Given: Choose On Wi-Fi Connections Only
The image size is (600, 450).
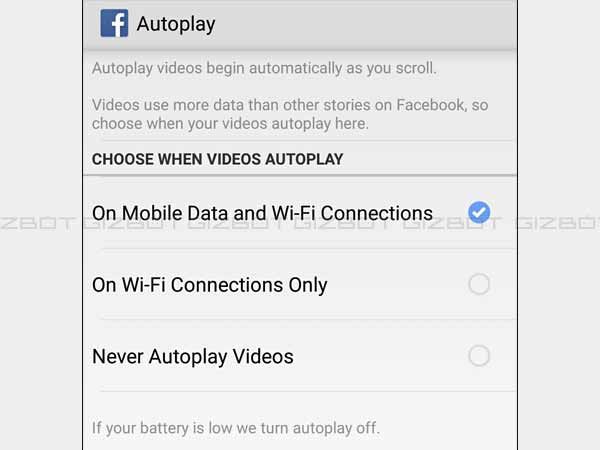Looking at the screenshot, I should coord(479,284).
